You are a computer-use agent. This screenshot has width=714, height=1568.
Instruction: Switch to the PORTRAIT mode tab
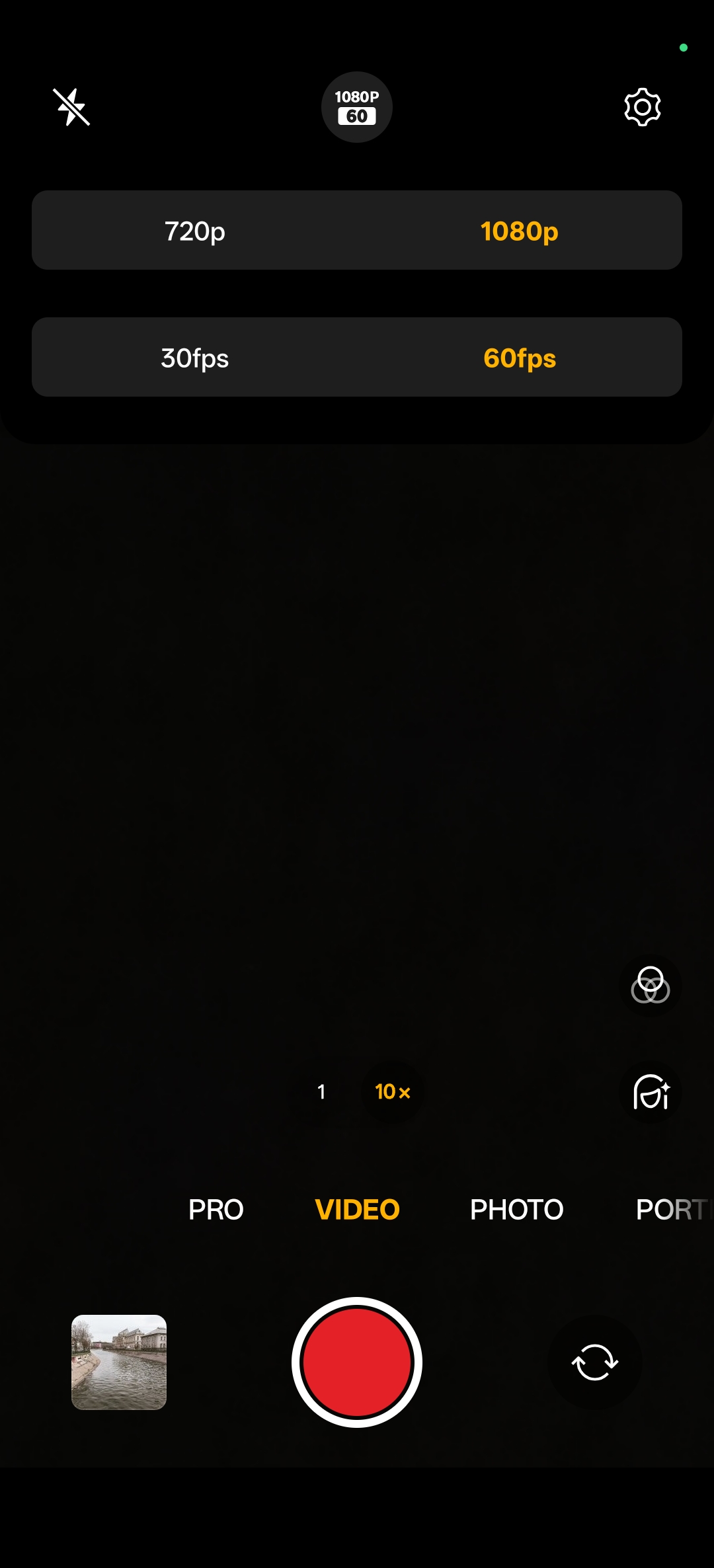coord(671,1210)
